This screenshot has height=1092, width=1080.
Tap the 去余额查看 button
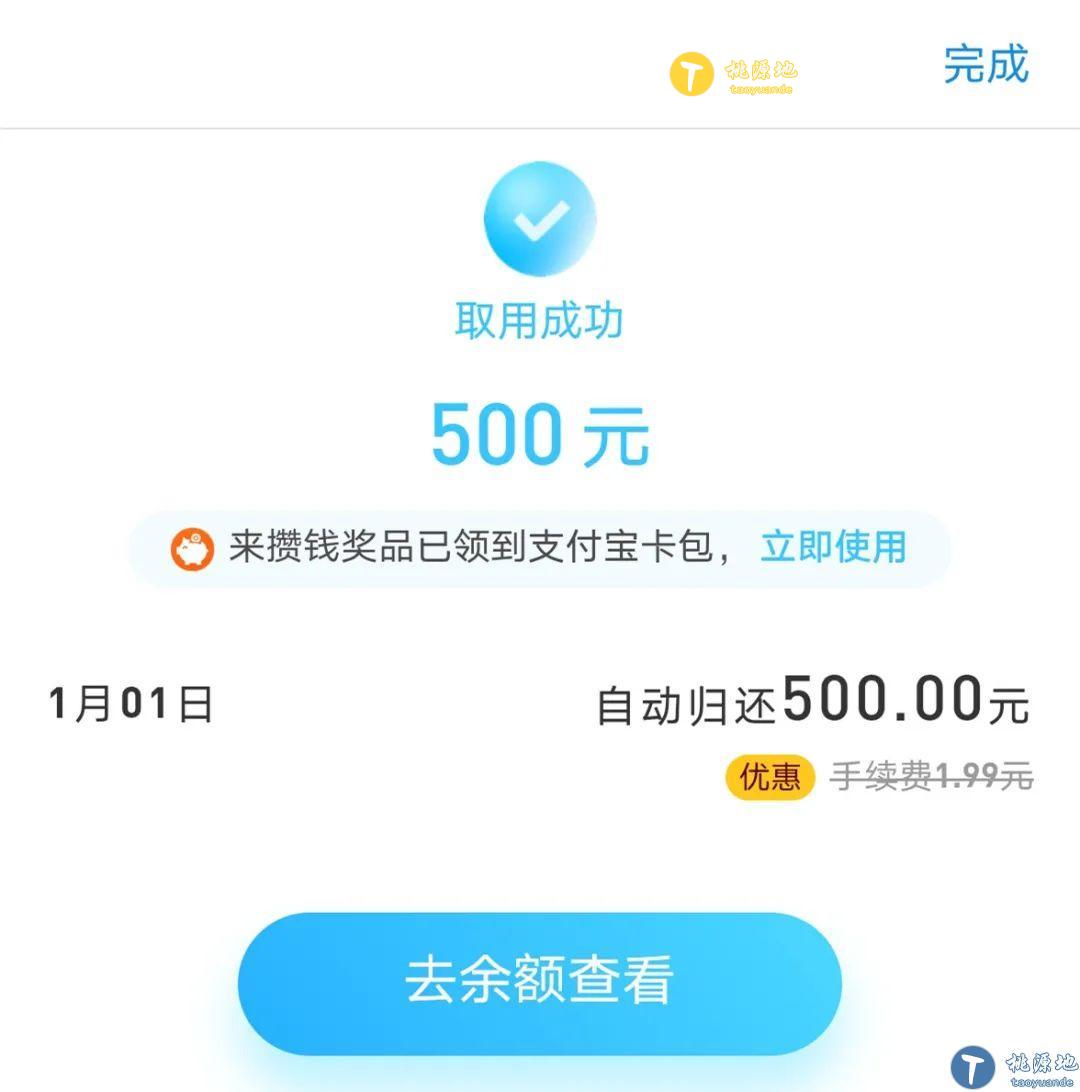tap(539, 981)
